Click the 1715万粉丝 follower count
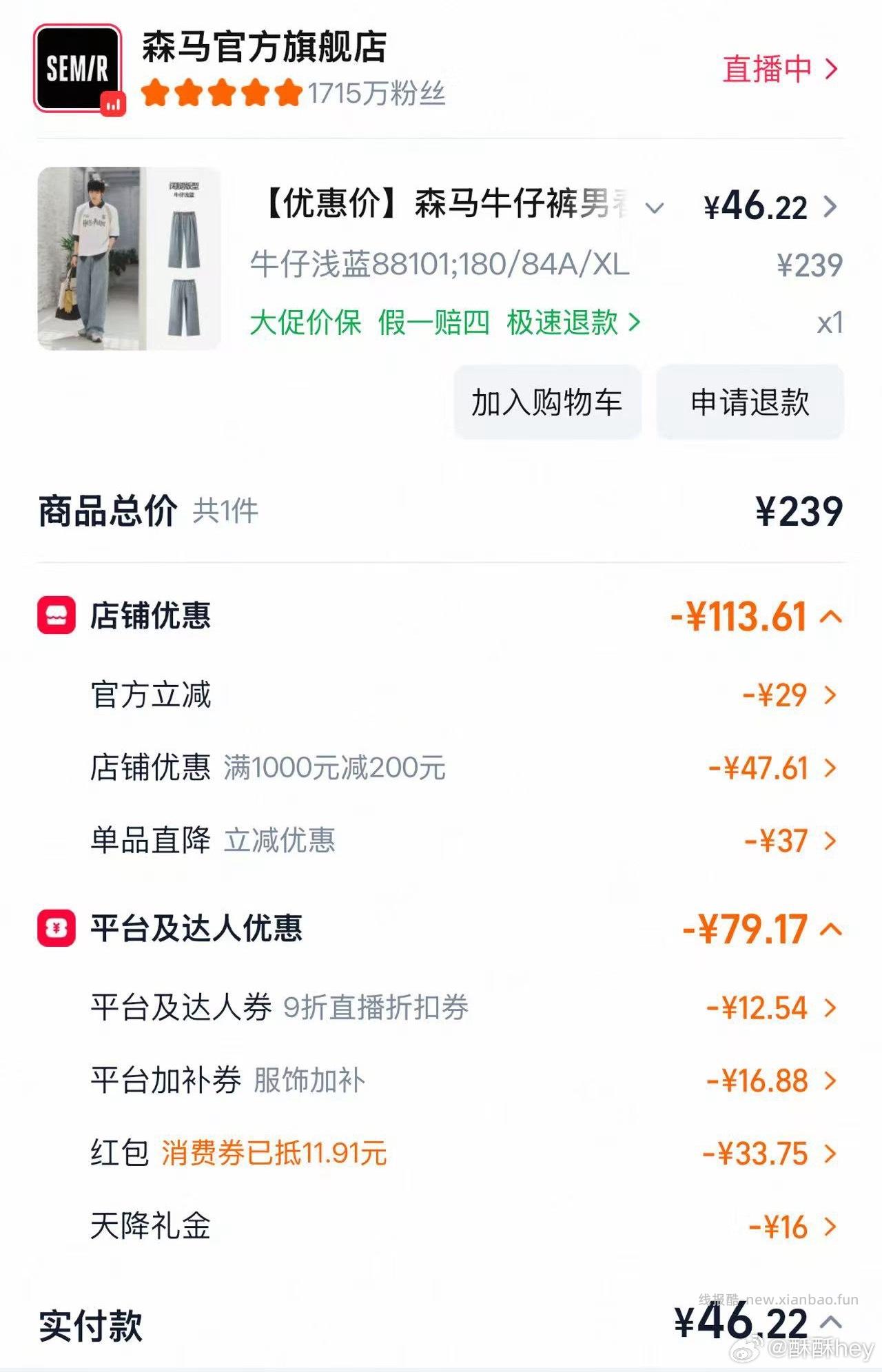 pyautogui.click(x=378, y=93)
